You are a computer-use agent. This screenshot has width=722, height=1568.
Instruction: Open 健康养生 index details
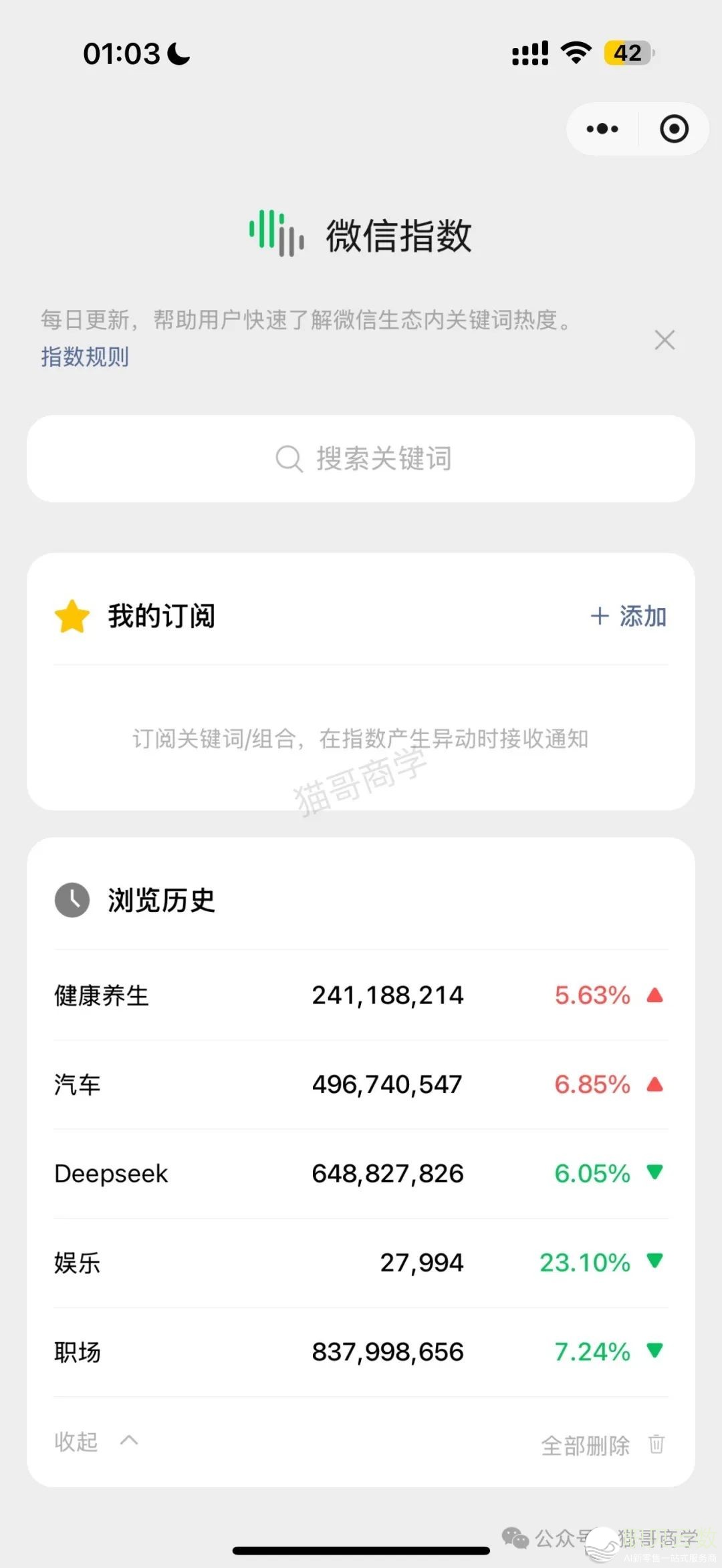361,995
